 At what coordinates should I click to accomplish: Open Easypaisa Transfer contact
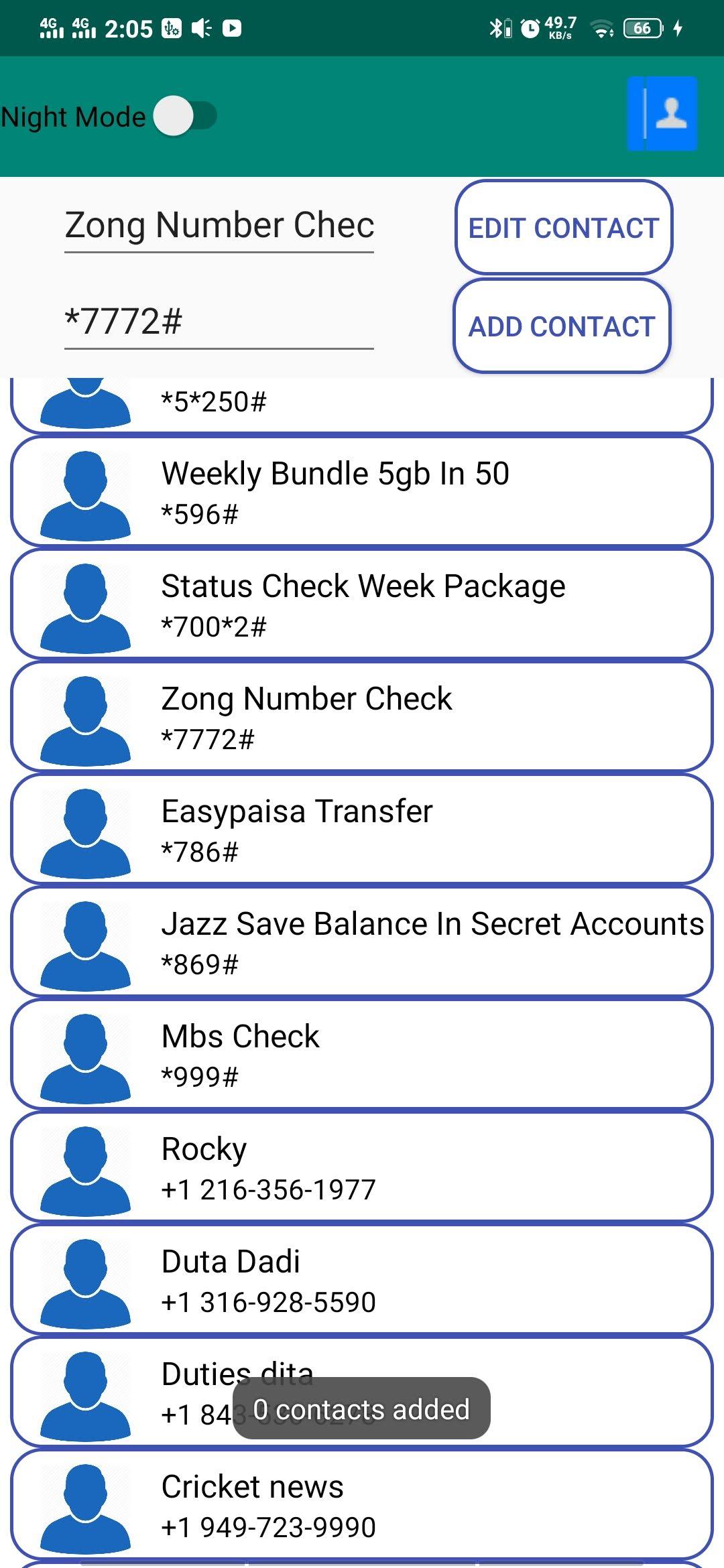coord(362,830)
